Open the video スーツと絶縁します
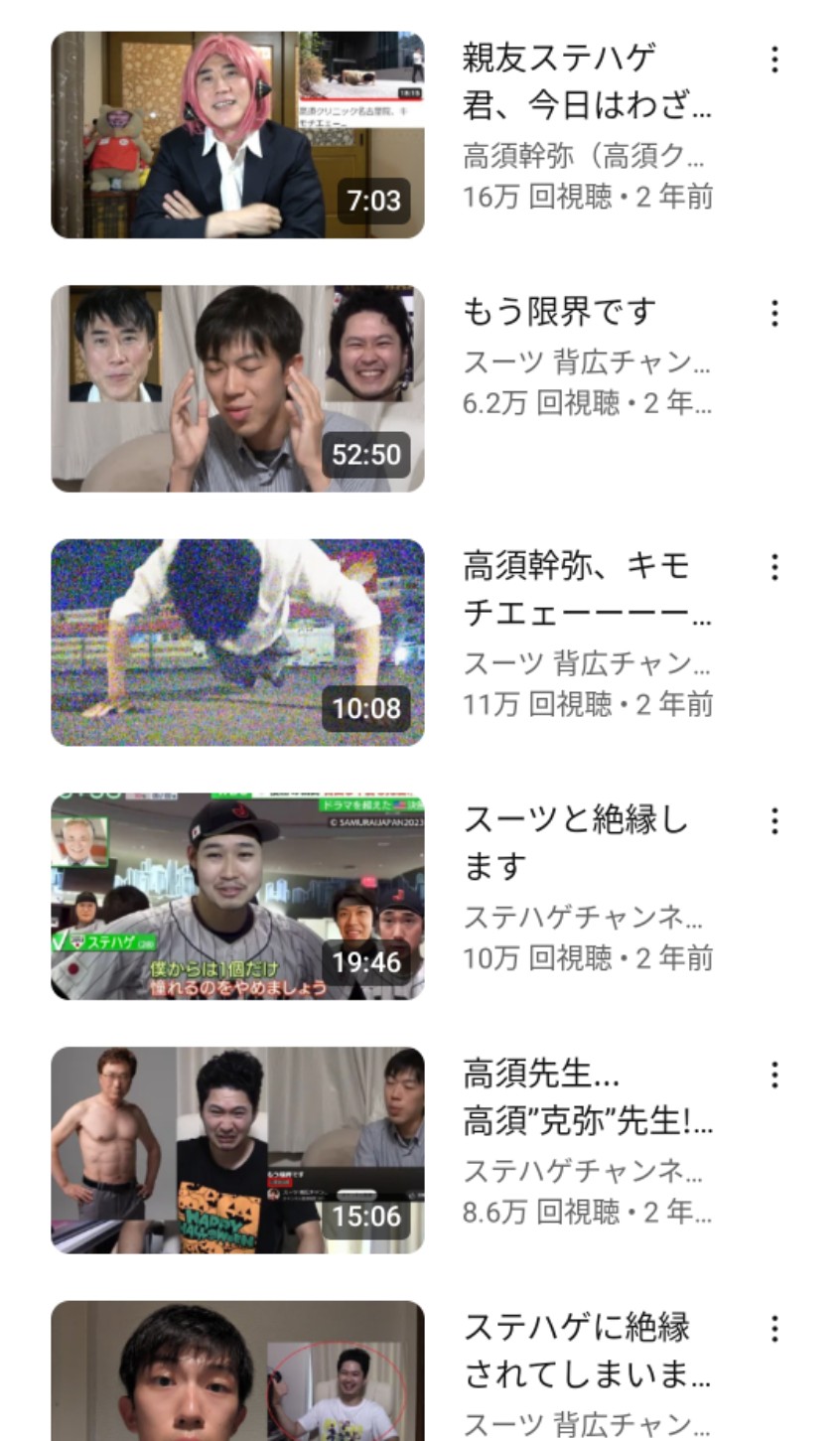This screenshot has height=1441, width=840. point(237,896)
